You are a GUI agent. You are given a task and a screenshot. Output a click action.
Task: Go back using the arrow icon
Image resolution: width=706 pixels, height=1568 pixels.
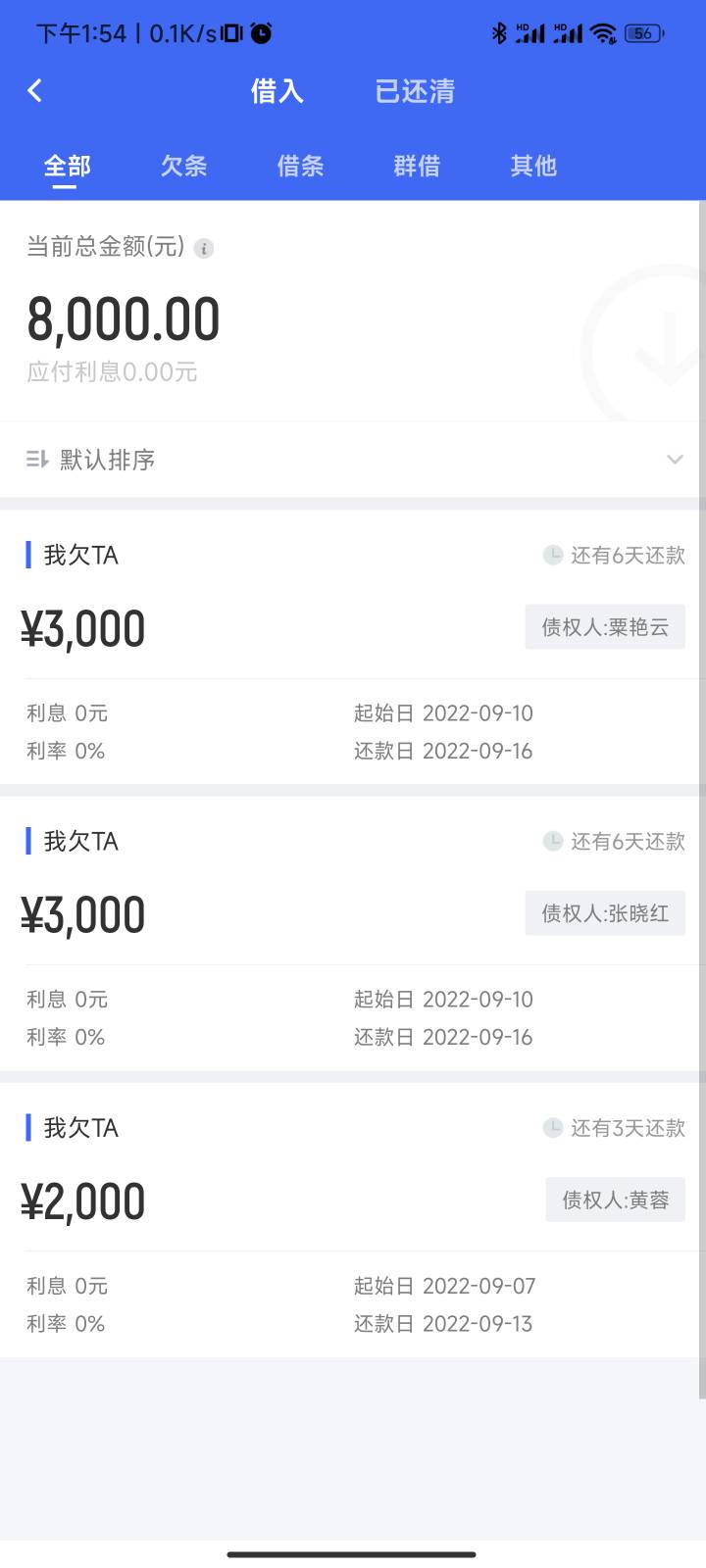[x=35, y=91]
